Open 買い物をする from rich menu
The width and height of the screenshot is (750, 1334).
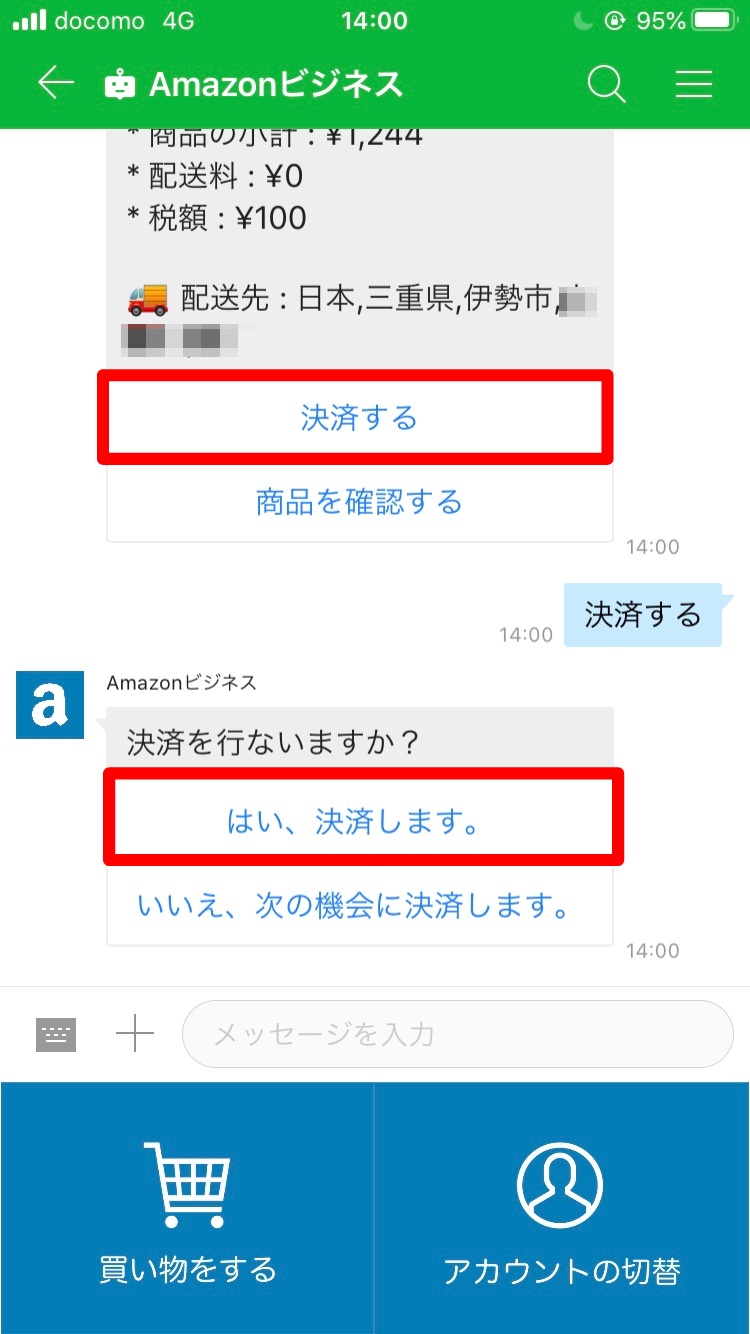(187, 1208)
